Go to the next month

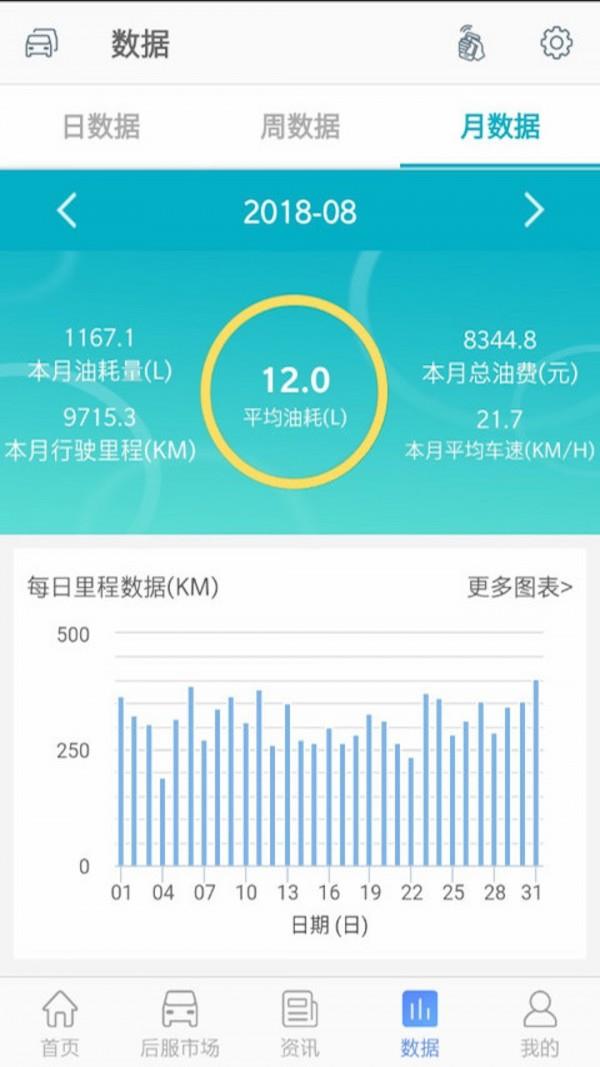(x=534, y=211)
